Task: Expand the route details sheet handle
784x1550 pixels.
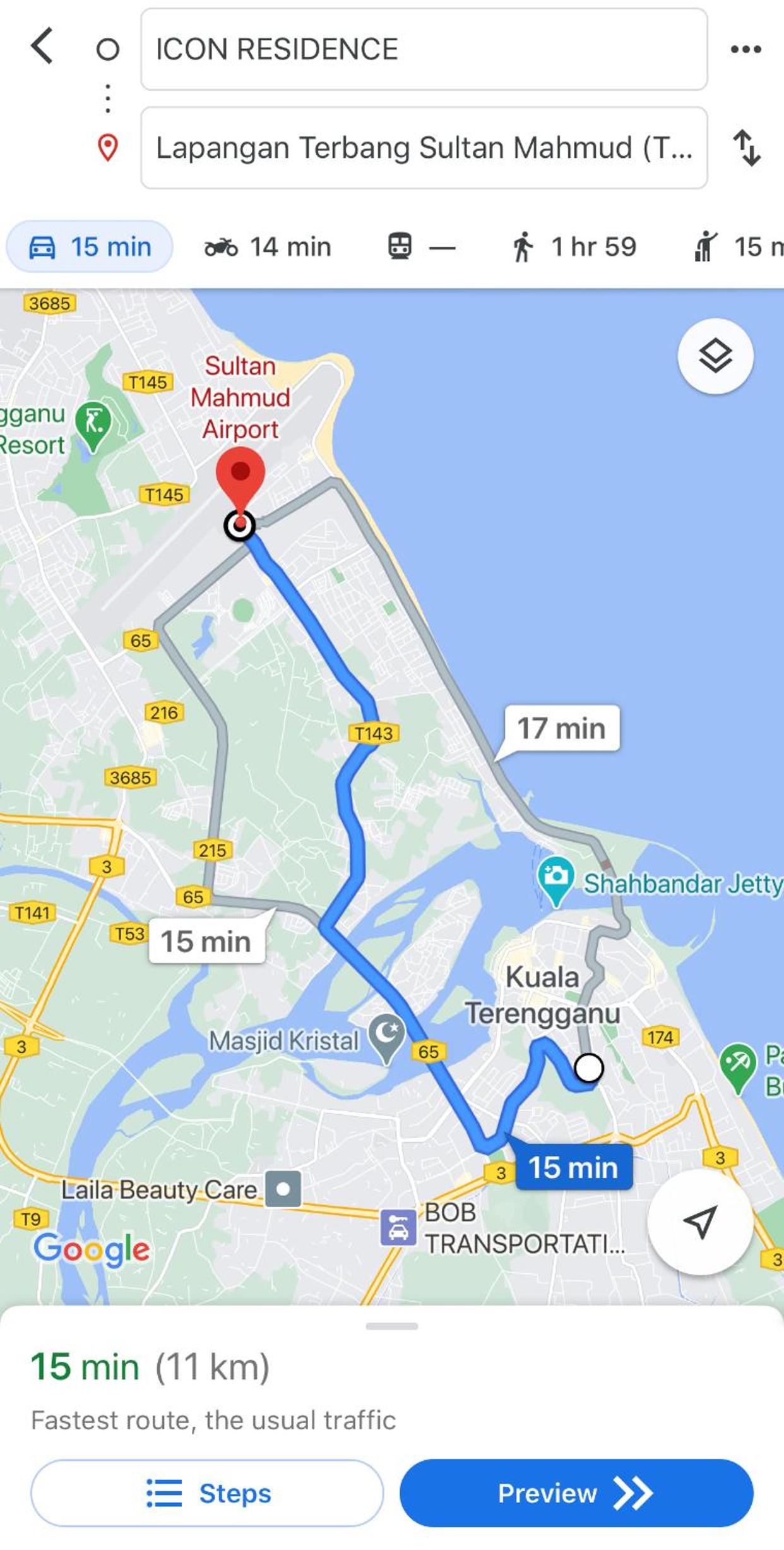Action: pos(392,1326)
